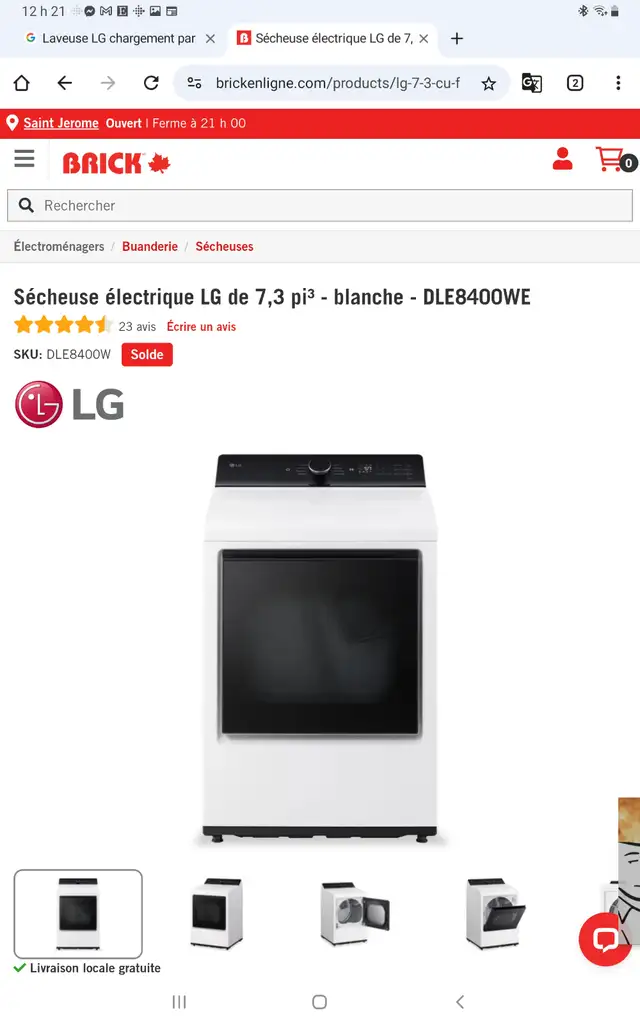Open the Buanderie breadcrumb
The height and width of the screenshot is (1024, 640).
pos(150,246)
